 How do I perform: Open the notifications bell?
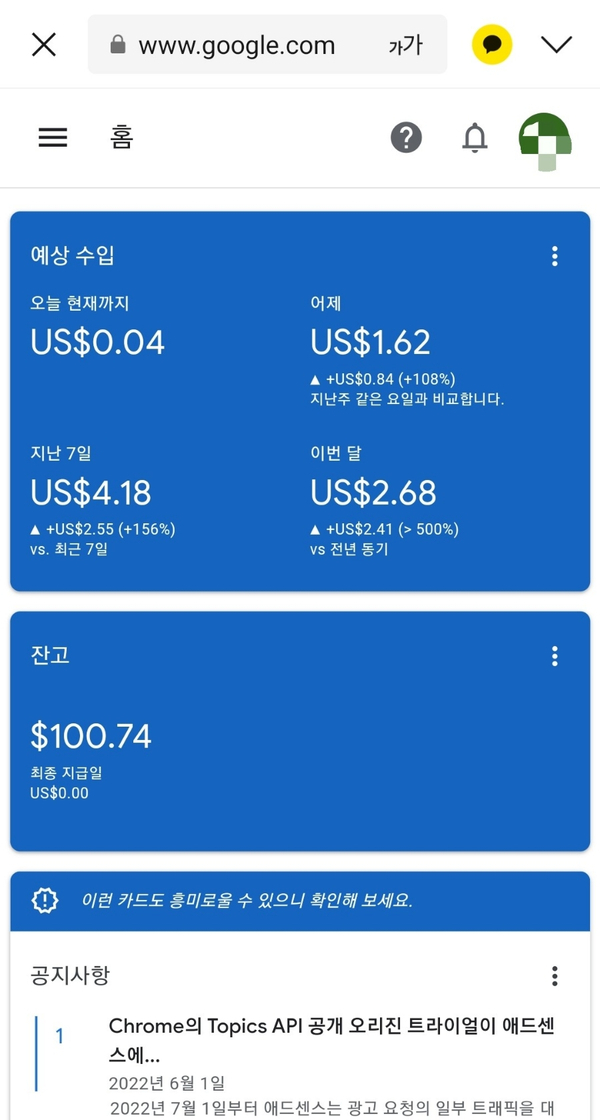475,137
